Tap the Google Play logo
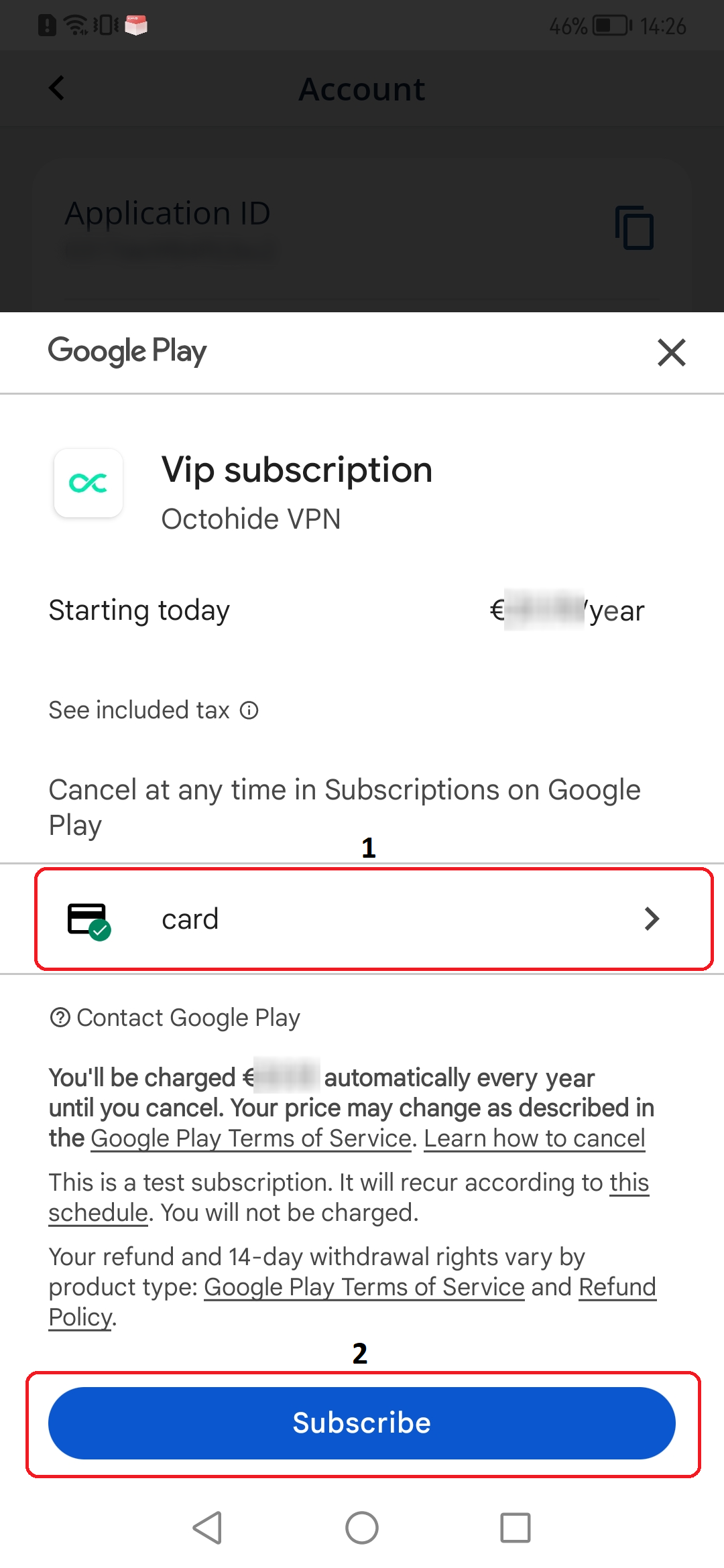The image size is (724, 1568). tap(127, 350)
